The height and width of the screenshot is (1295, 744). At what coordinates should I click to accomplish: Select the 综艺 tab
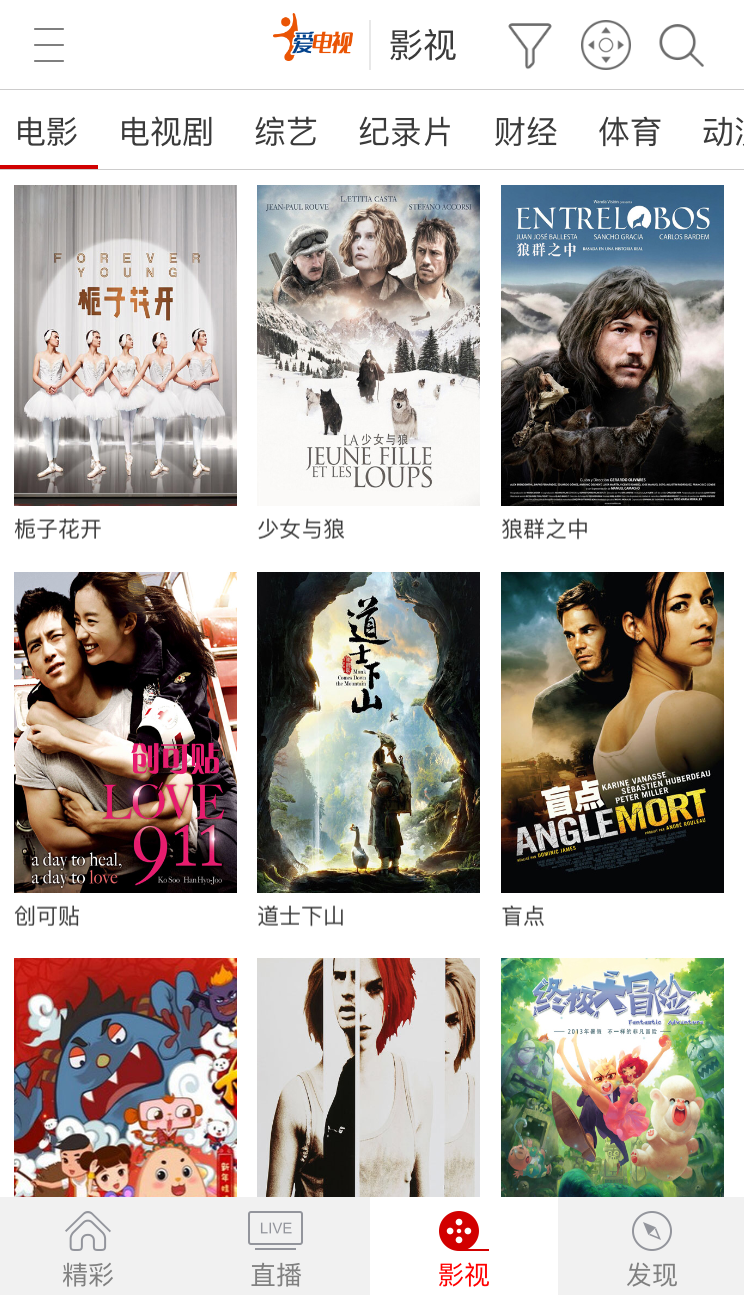coord(285,130)
